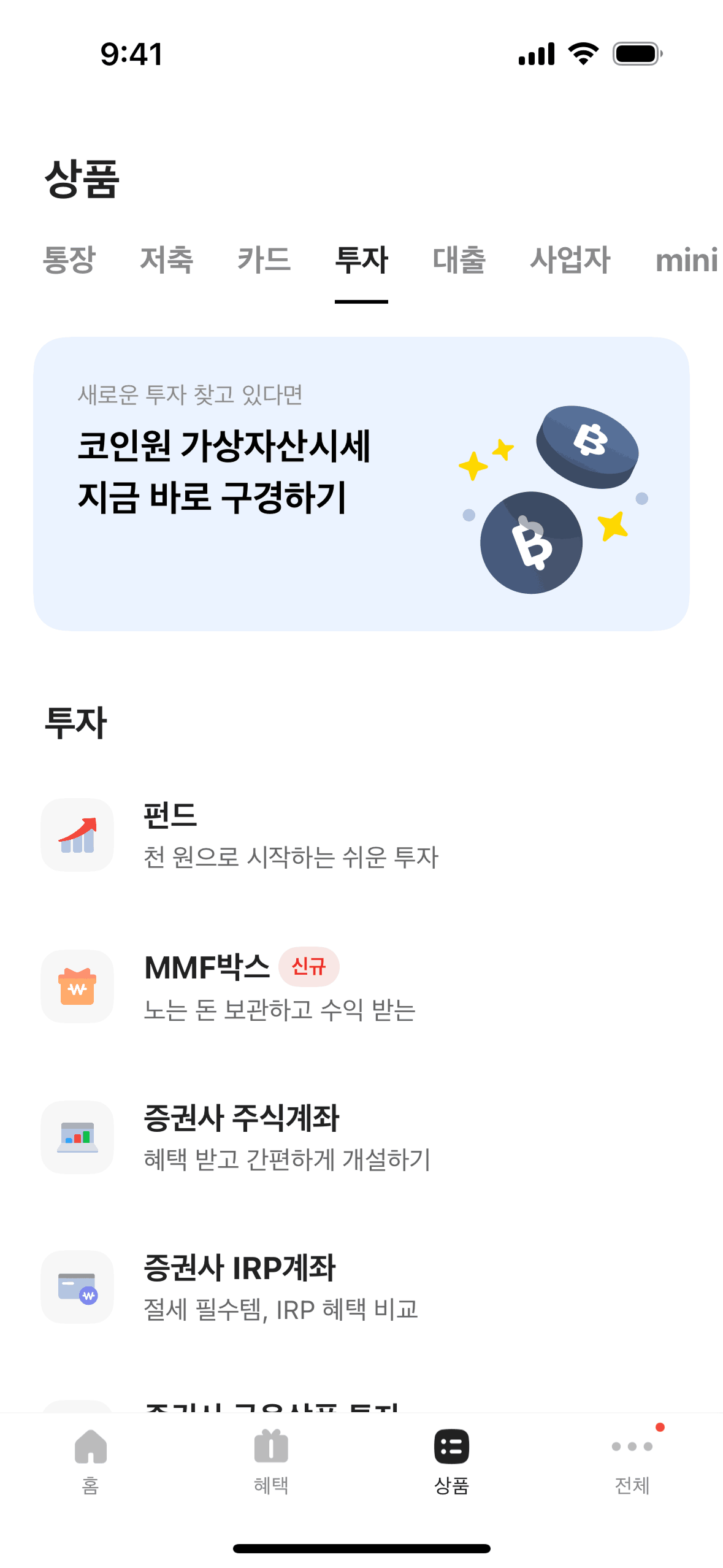Open the 대출 tab

click(459, 260)
